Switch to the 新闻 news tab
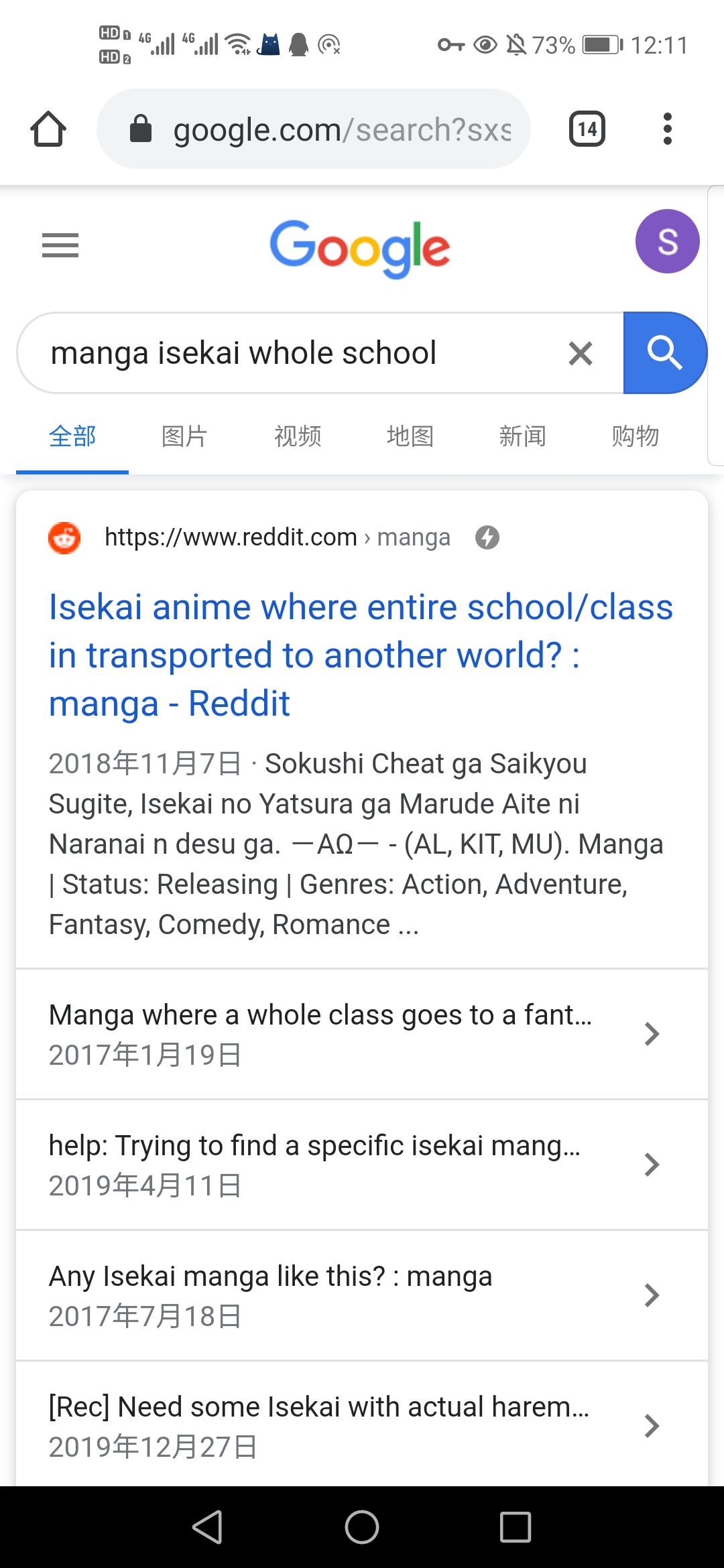This screenshot has height=1568, width=724. (523, 436)
